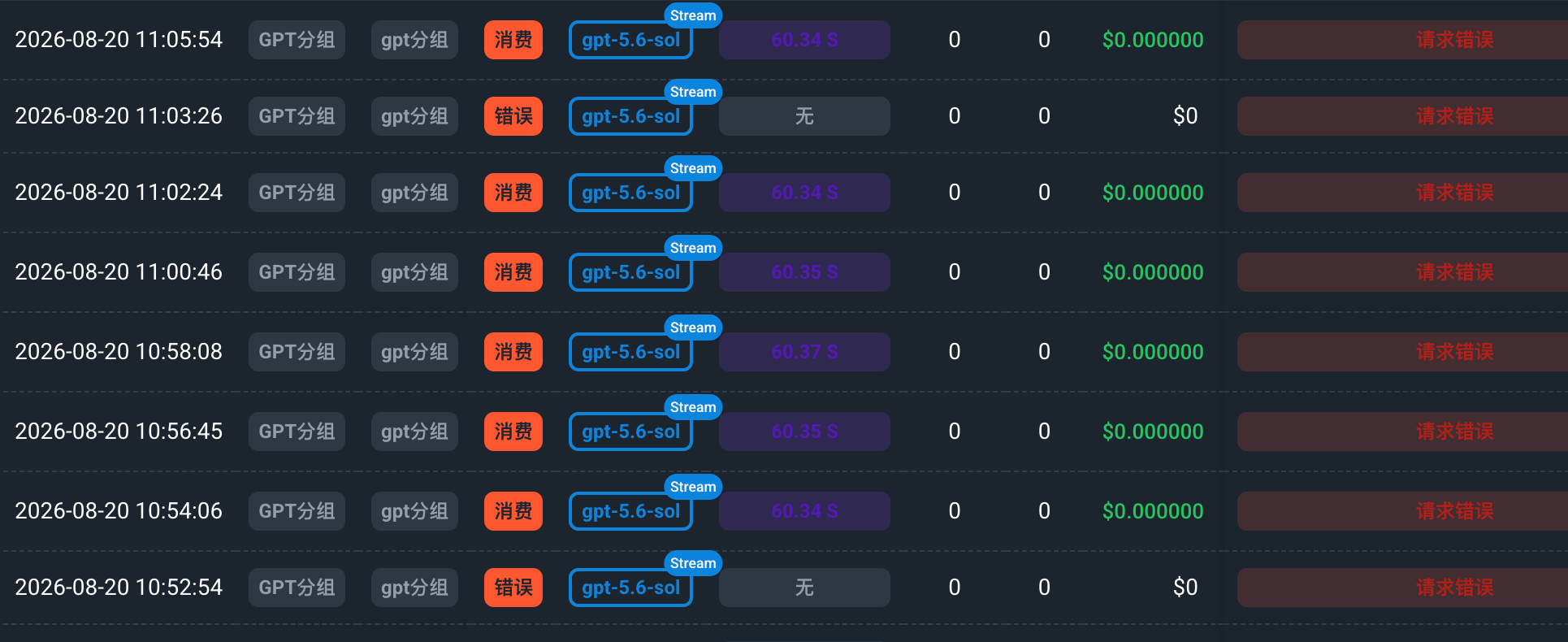Tap the gpt-5.6-sol model tag at 11:05:54
The height and width of the screenshot is (642, 1568).
630,40
